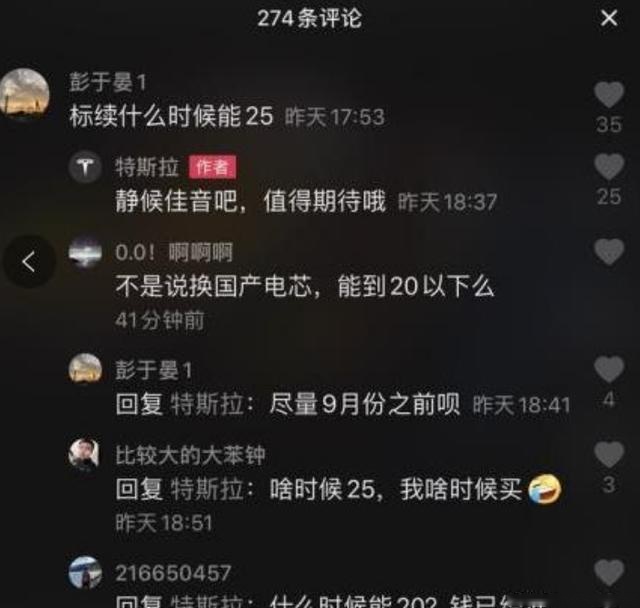View profile of 0.0! 啊啊啊
This screenshot has width=640, height=608.
[x=85, y=253]
